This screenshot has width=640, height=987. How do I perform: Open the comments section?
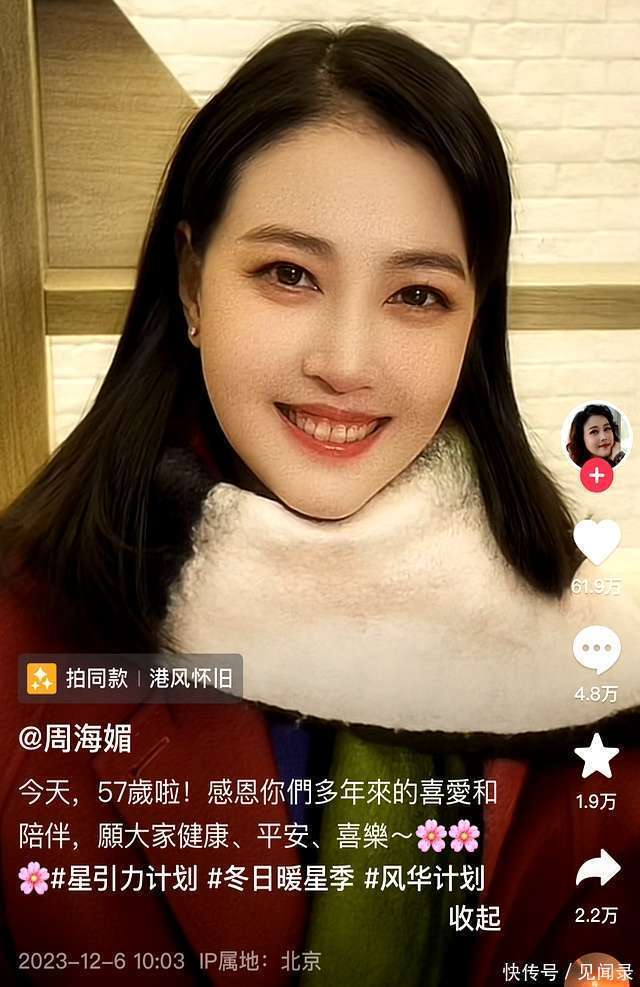(x=597, y=650)
